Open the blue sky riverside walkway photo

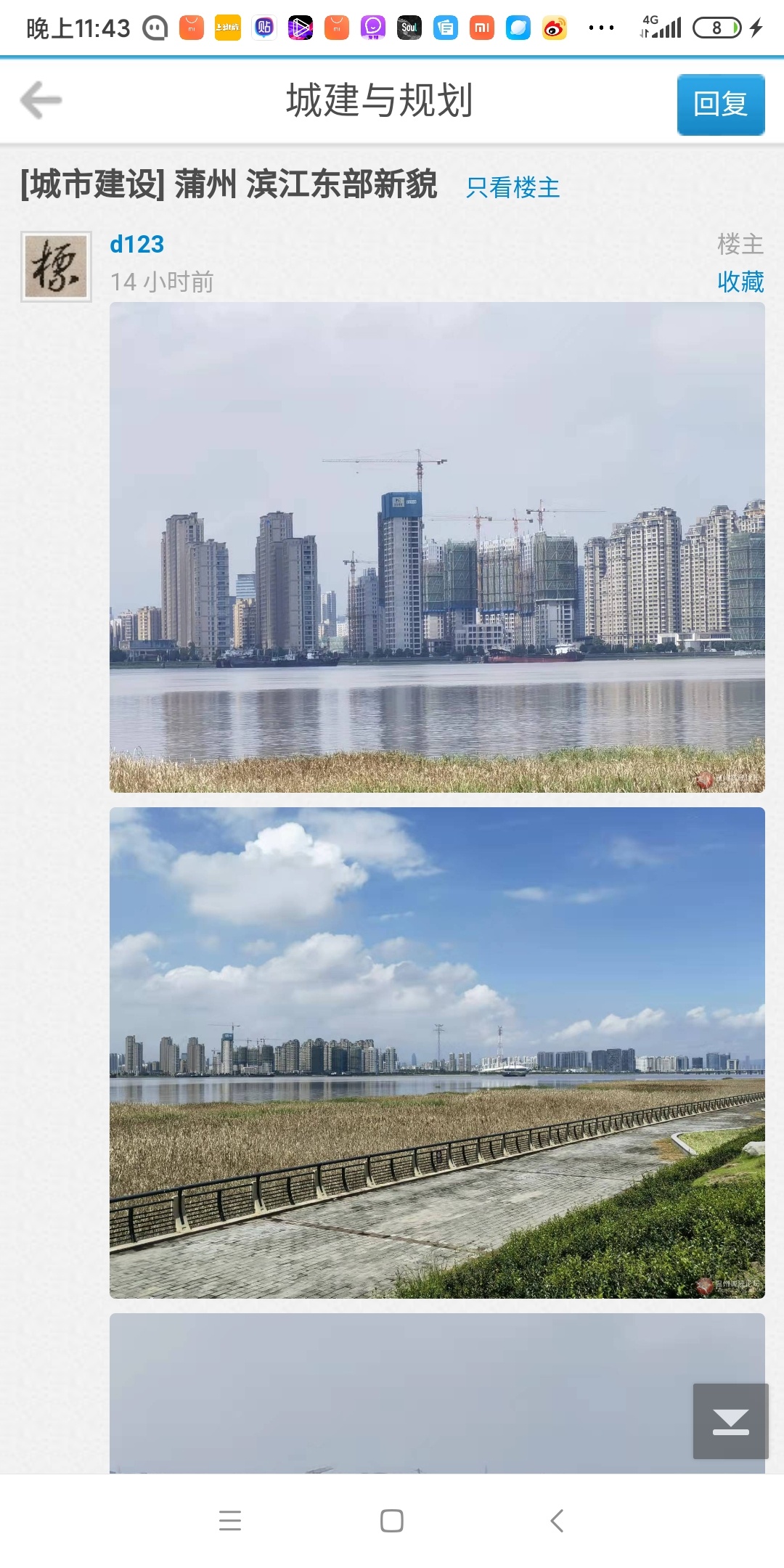tap(437, 1052)
